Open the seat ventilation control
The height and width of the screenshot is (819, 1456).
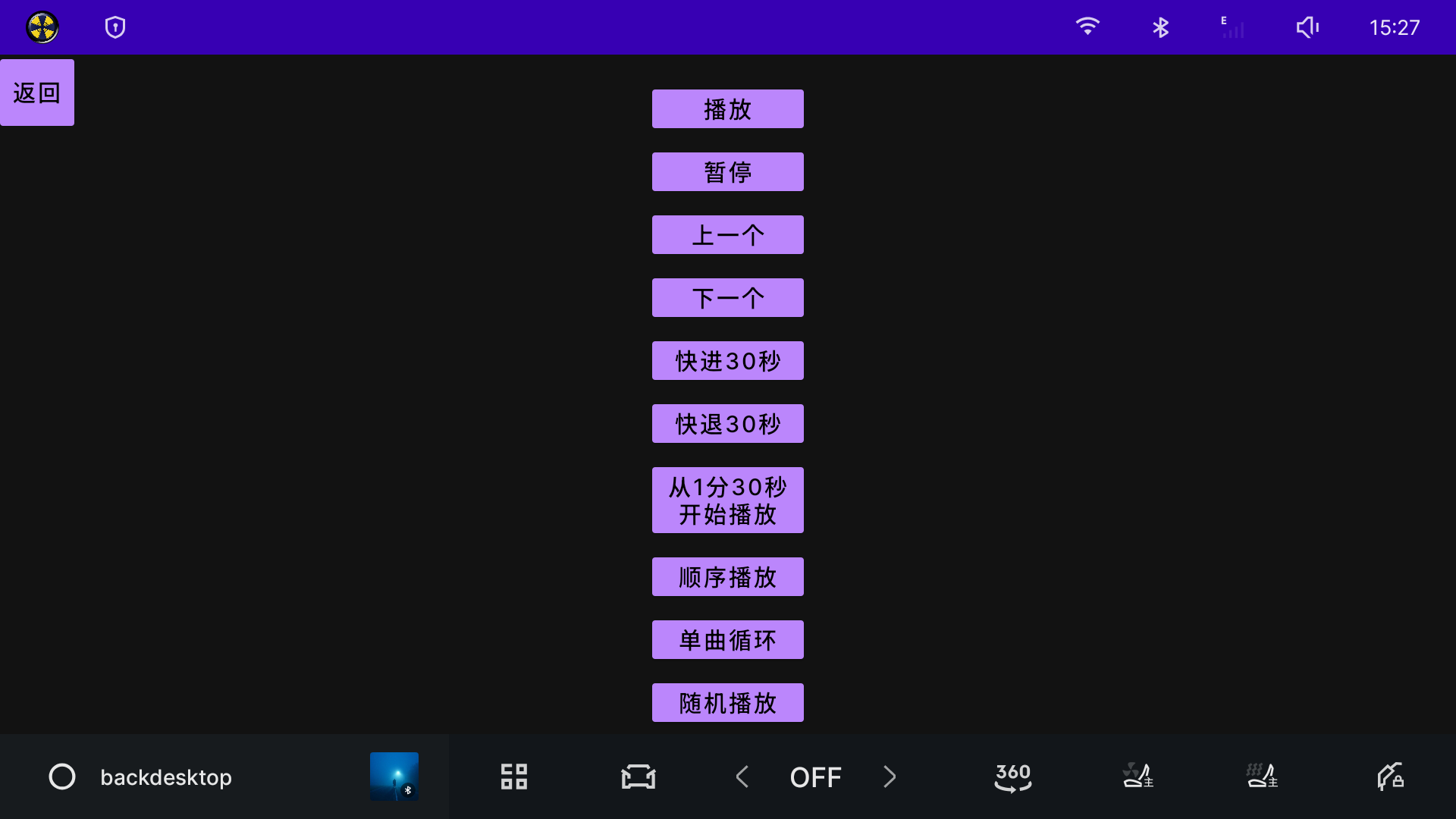coord(1137,777)
